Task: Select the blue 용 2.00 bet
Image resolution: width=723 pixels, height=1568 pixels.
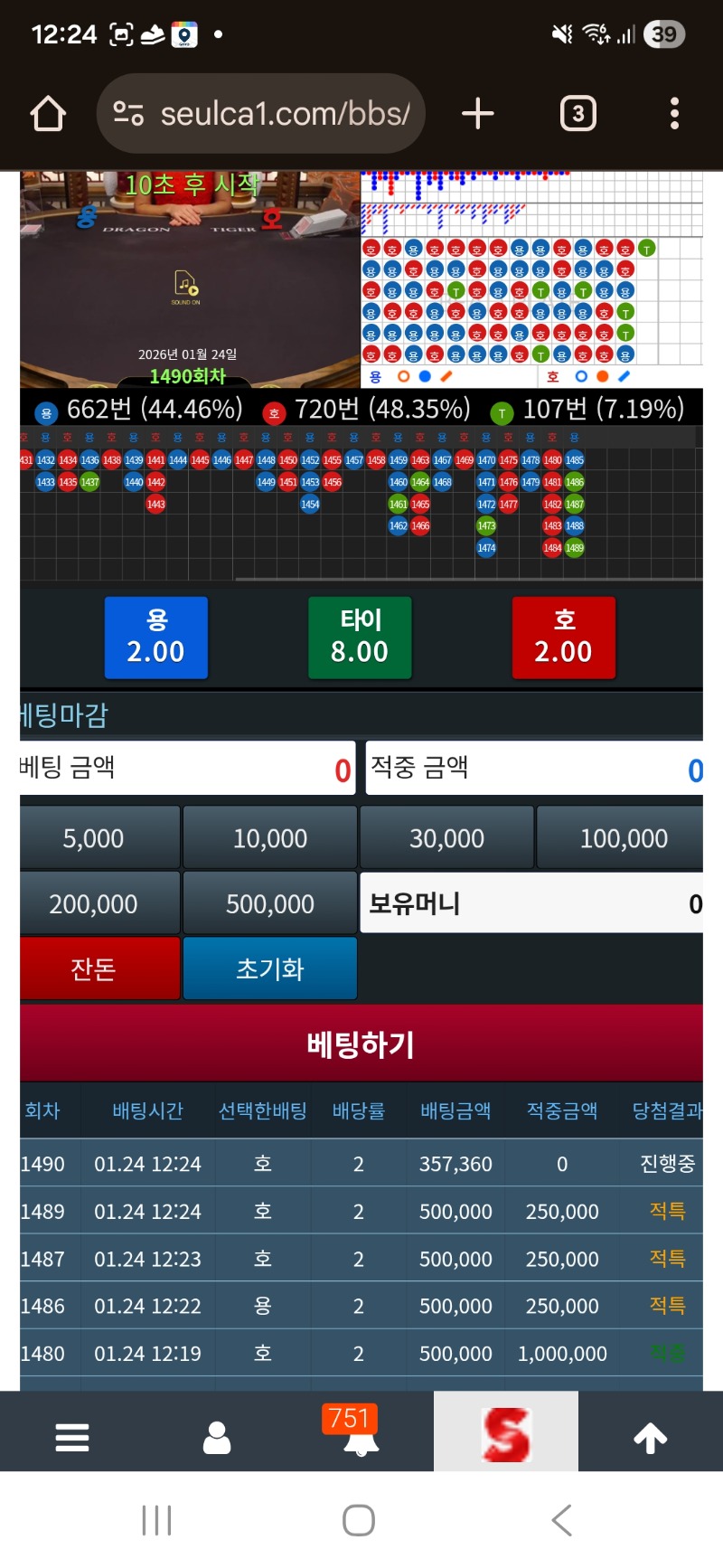Action: (x=156, y=638)
